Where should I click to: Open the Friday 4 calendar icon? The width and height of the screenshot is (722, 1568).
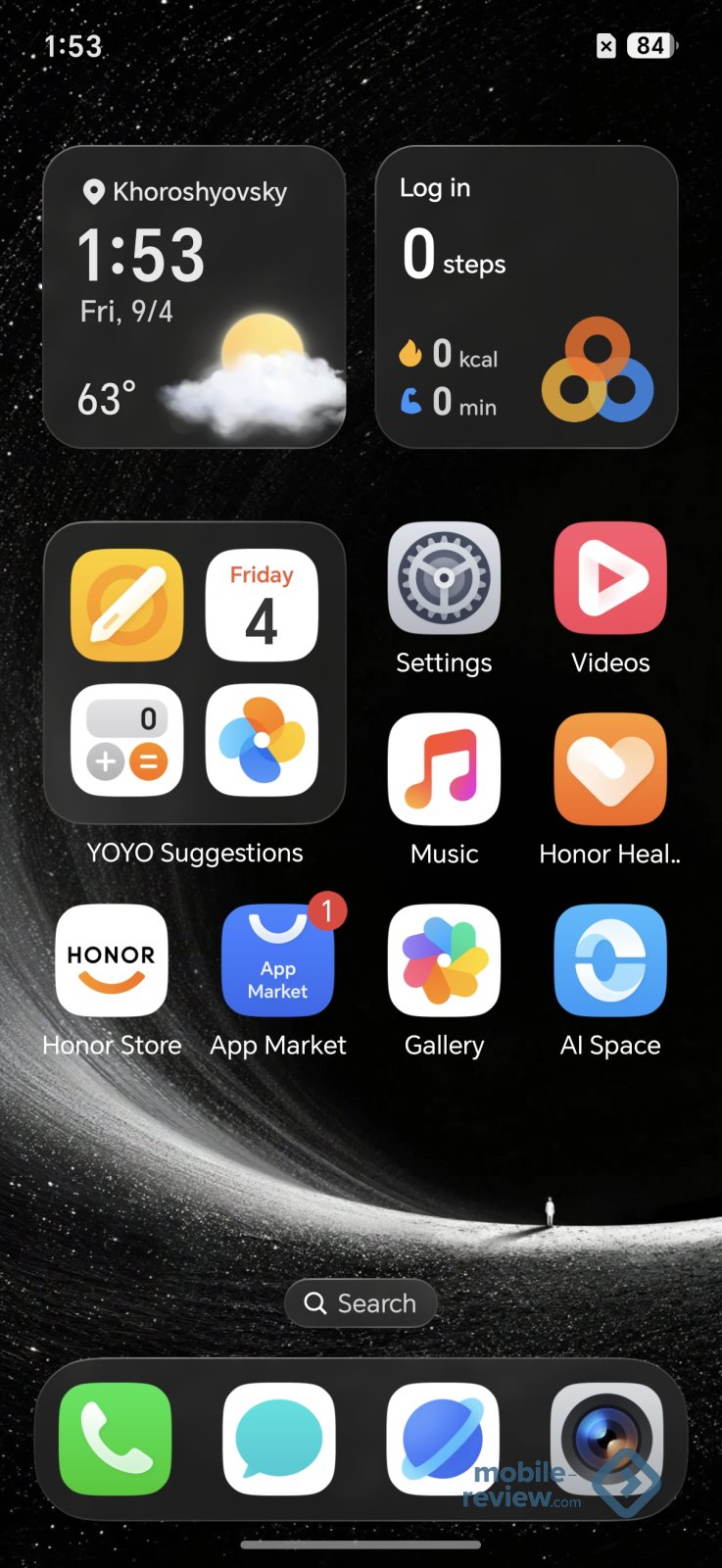[x=262, y=605]
